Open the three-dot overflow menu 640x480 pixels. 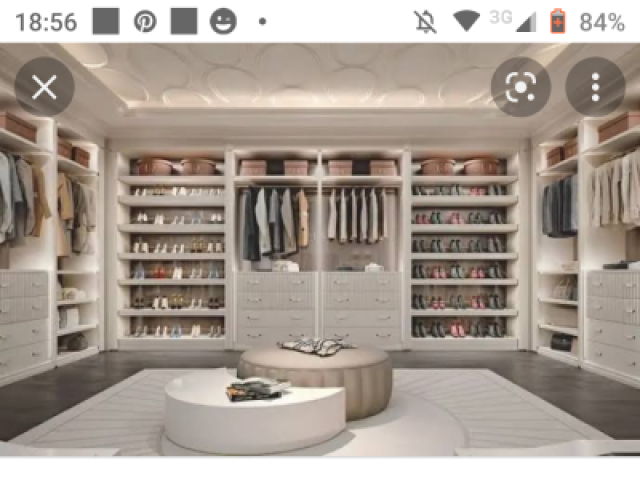(x=595, y=88)
